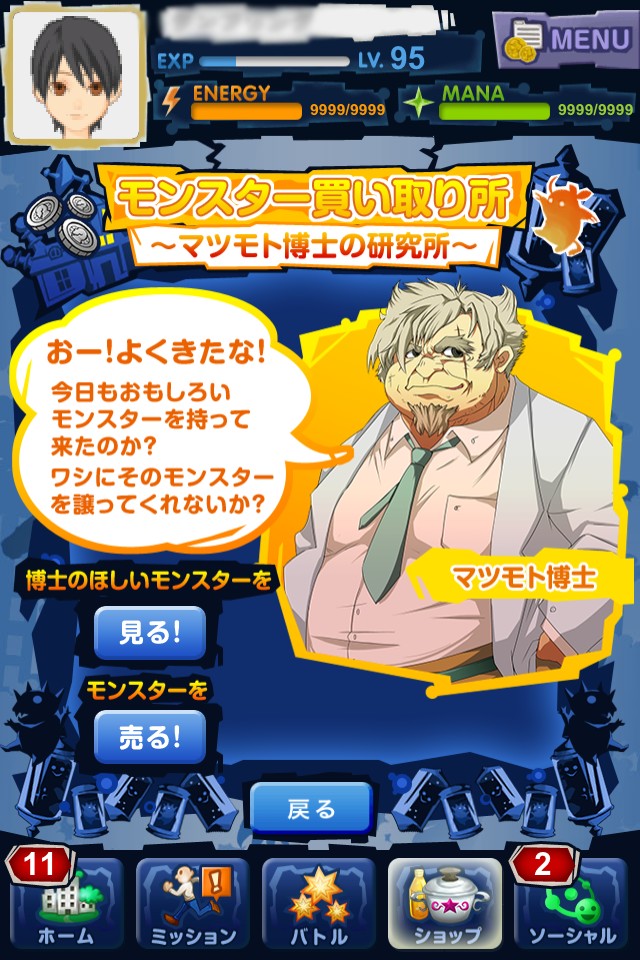
Task: Switch to the バトル tab
Action: pyautogui.click(x=318, y=905)
